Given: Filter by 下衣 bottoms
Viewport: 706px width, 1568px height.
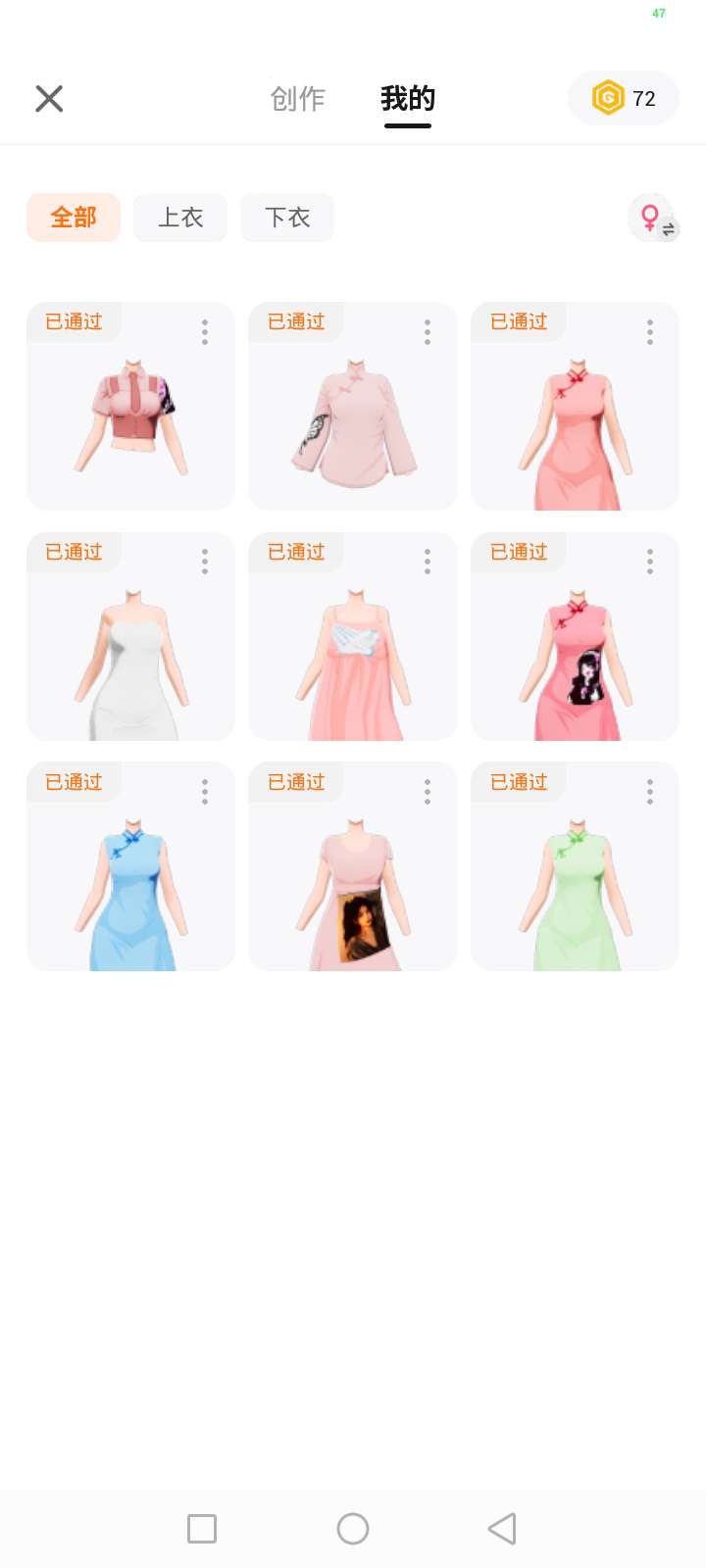Looking at the screenshot, I should click(287, 218).
